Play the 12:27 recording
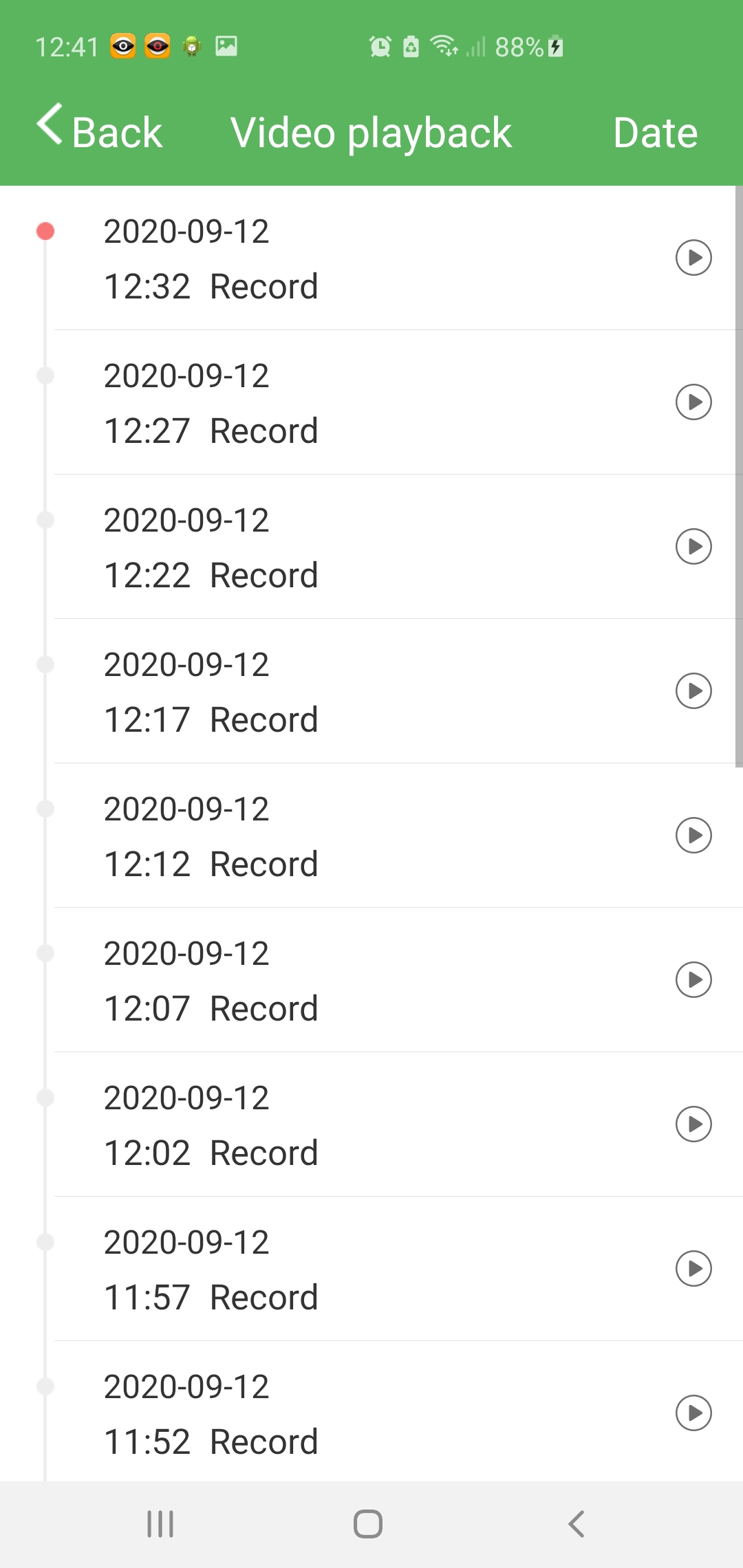 tap(693, 402)
